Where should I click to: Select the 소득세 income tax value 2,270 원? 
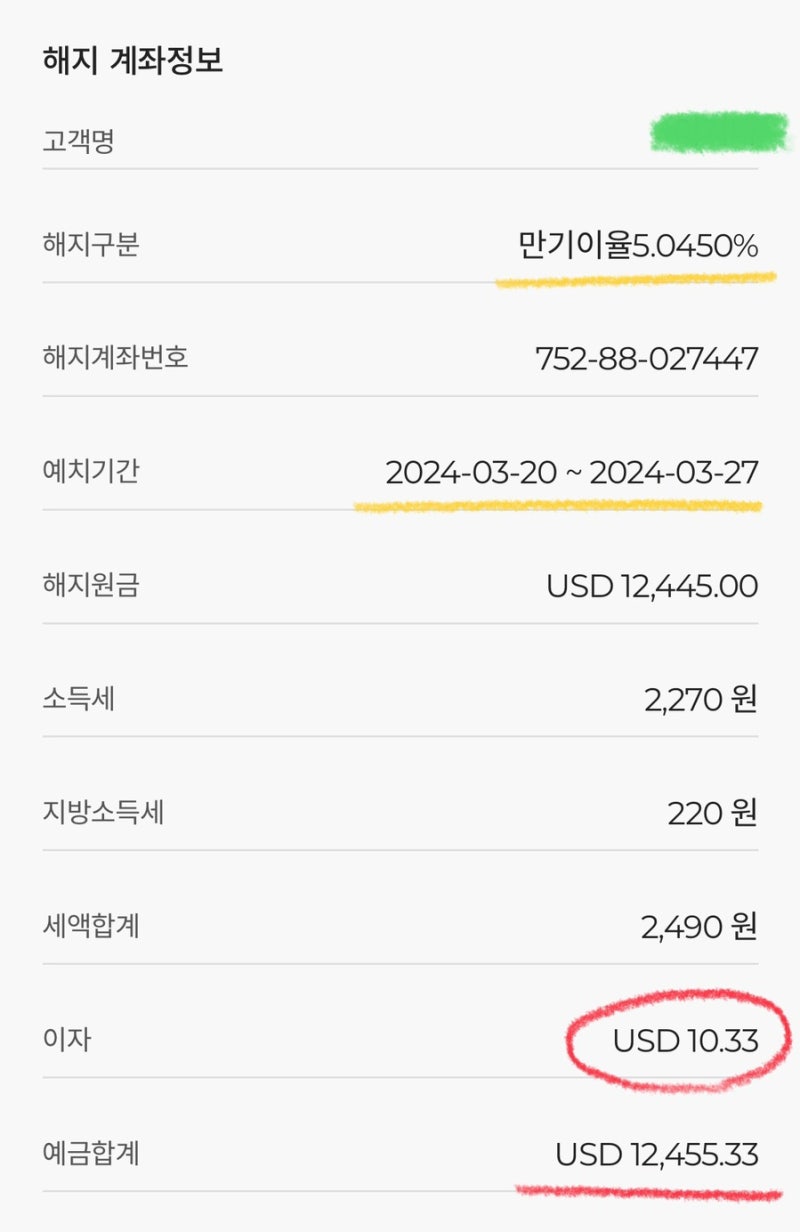[697, 700]
